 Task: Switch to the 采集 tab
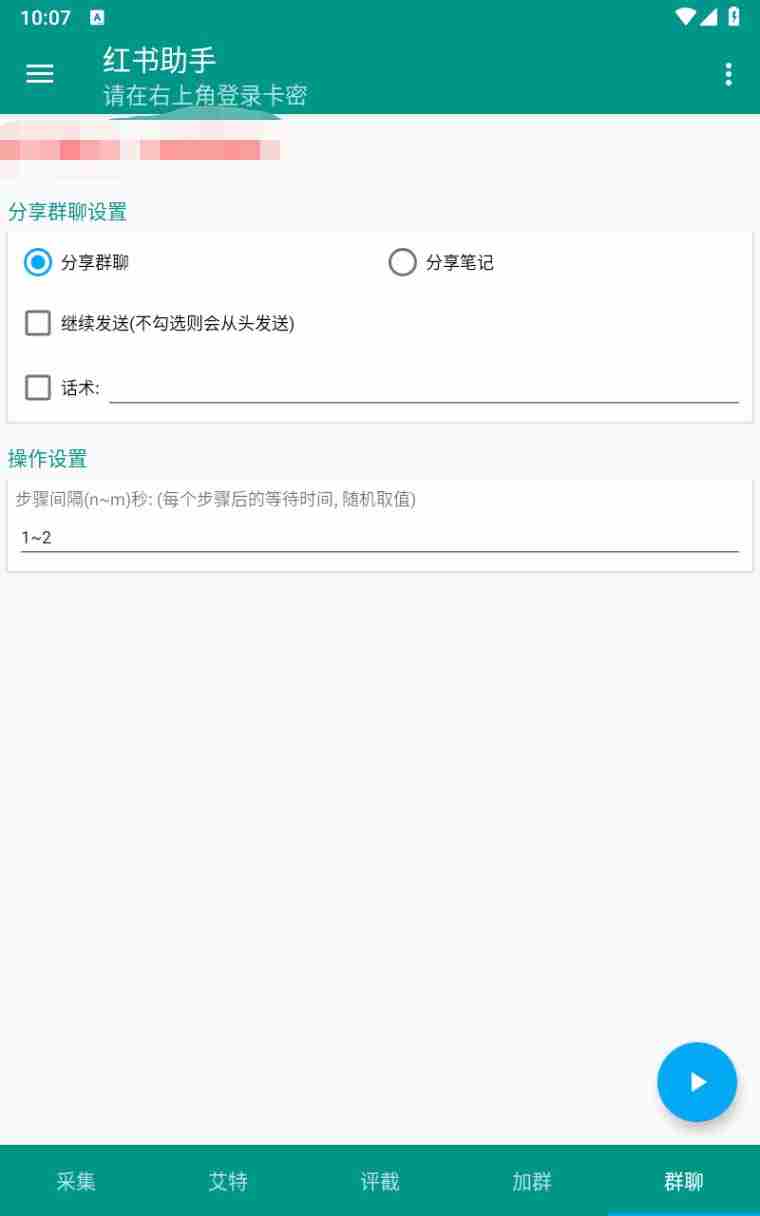(x=76, y=1181)
